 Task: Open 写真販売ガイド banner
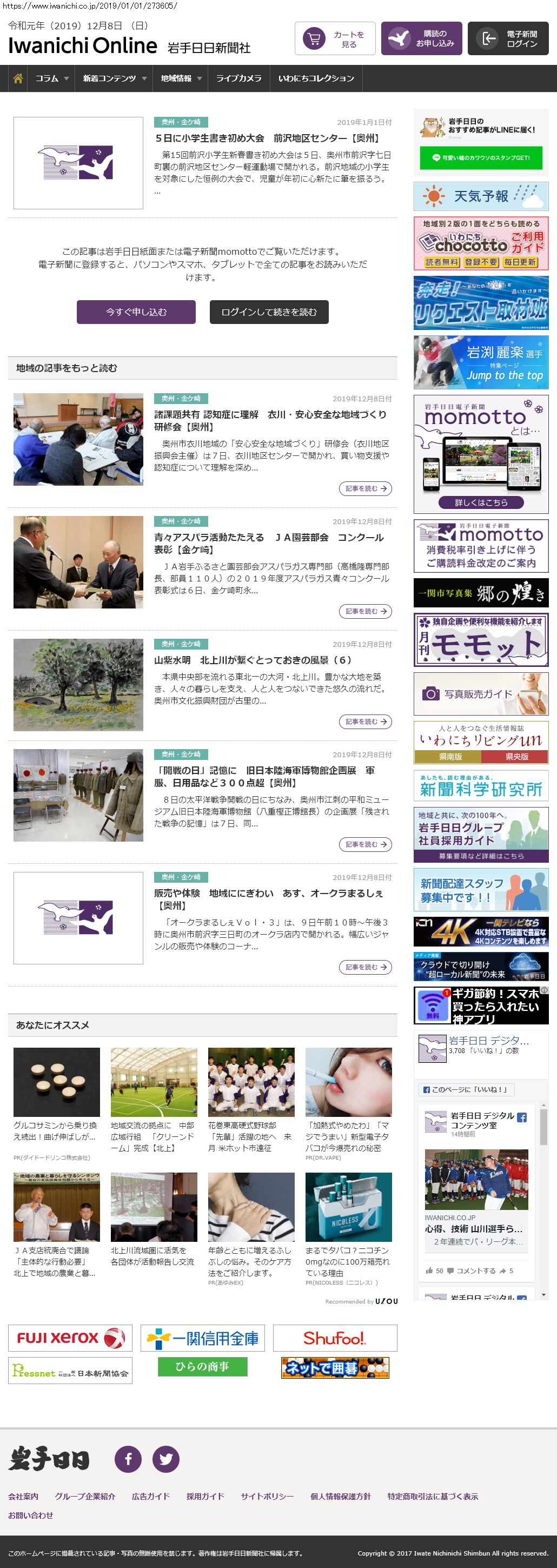tap(481, 694)
